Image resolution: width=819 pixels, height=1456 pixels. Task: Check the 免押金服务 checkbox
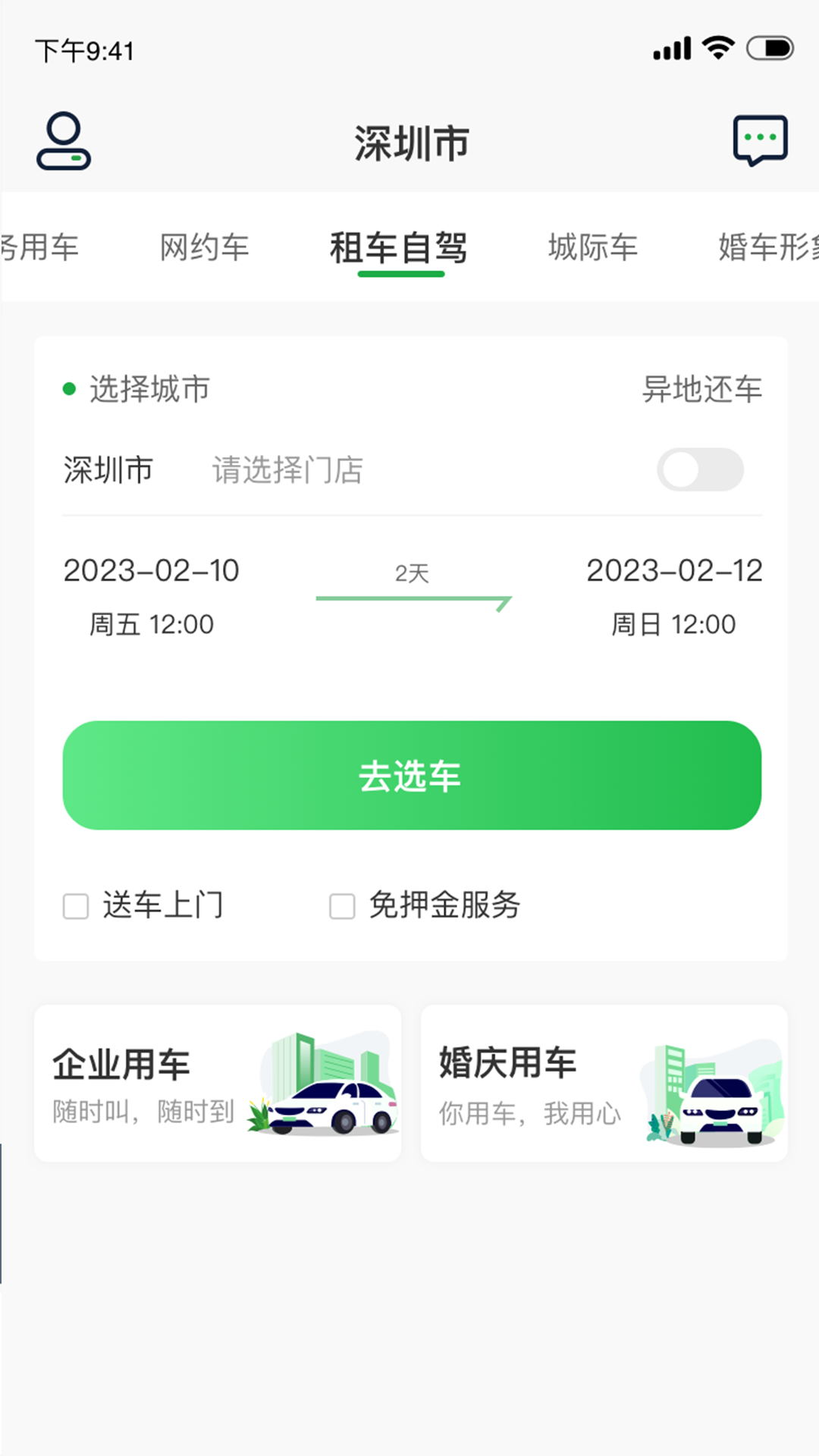342,905
